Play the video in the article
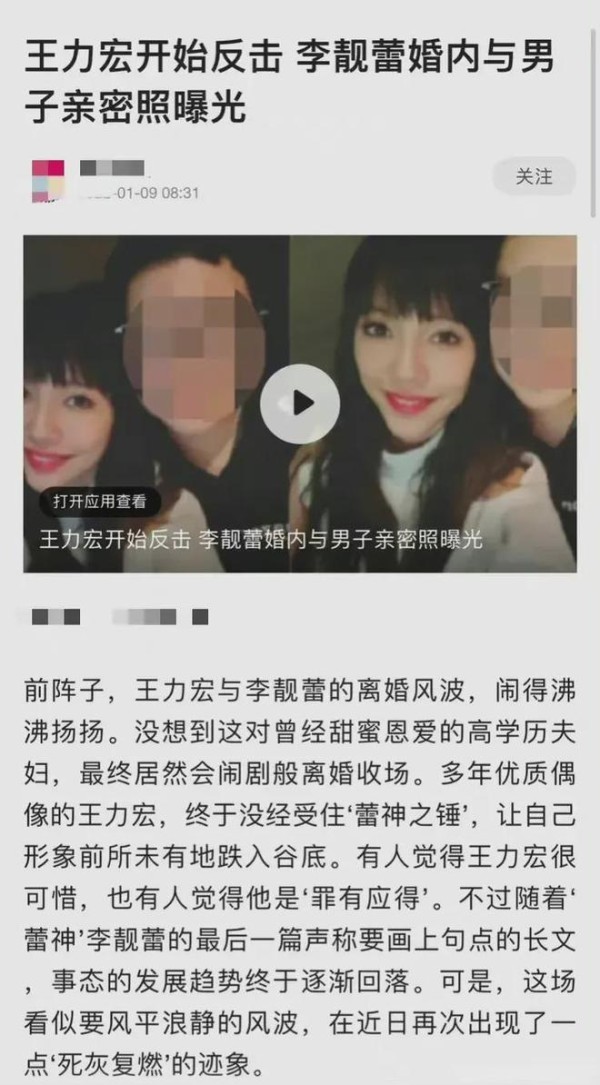This screenshot has height=1085, width=600. click(x=300, y=404)
